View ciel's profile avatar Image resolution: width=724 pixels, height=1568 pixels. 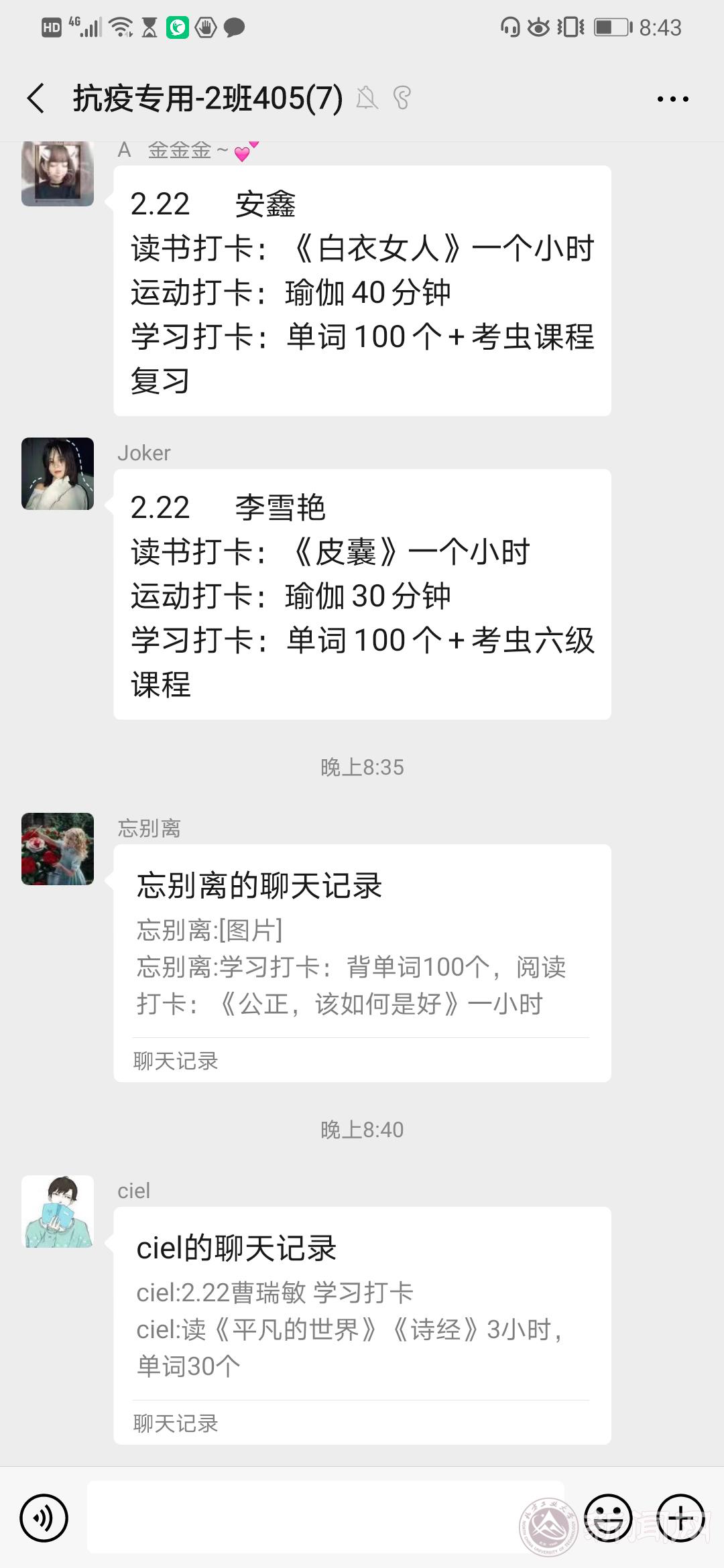[58, 1212]
